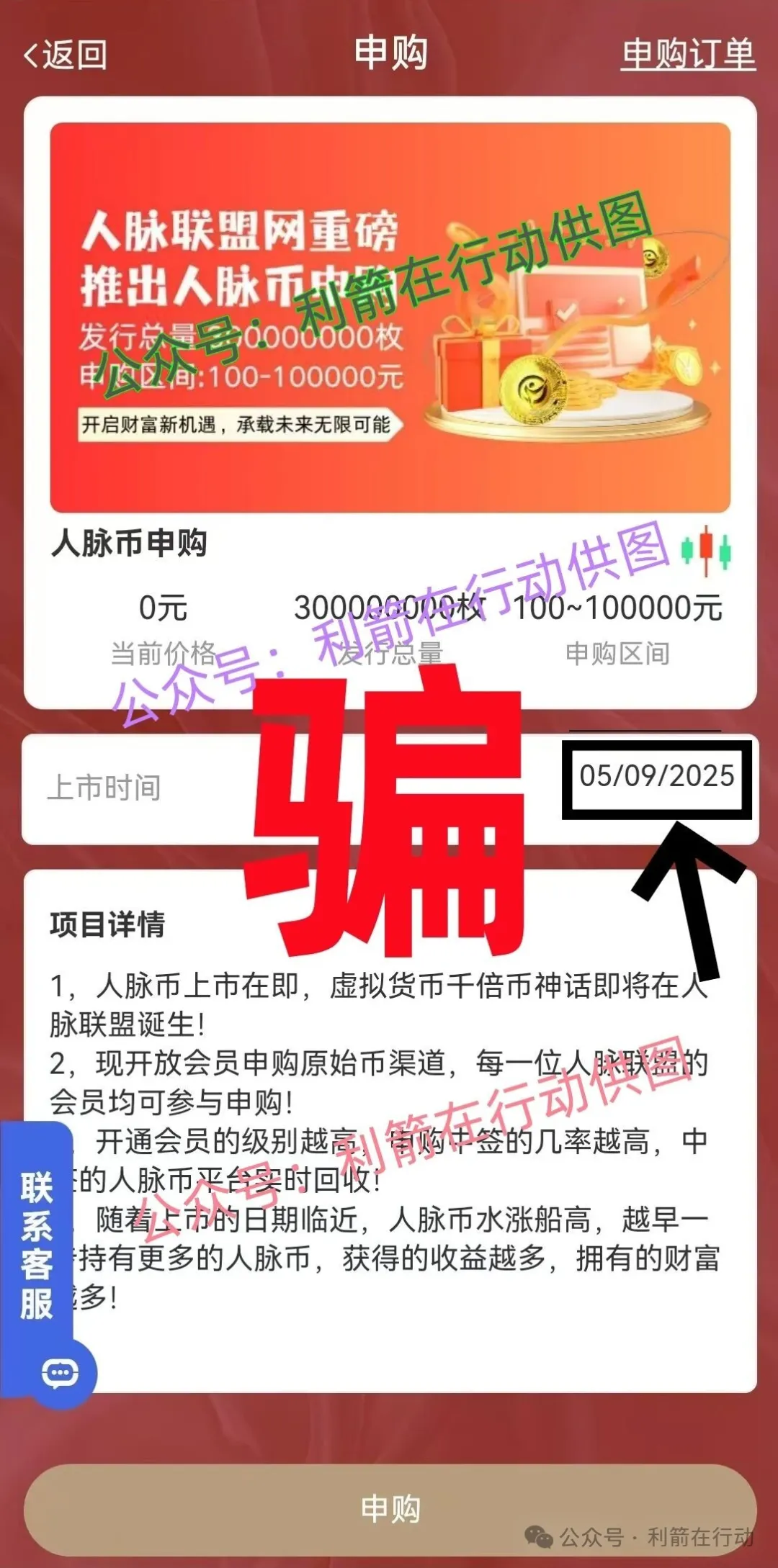The image size is (778, 1568).
Task: Go back using the 返回 button
Action: 66,55
